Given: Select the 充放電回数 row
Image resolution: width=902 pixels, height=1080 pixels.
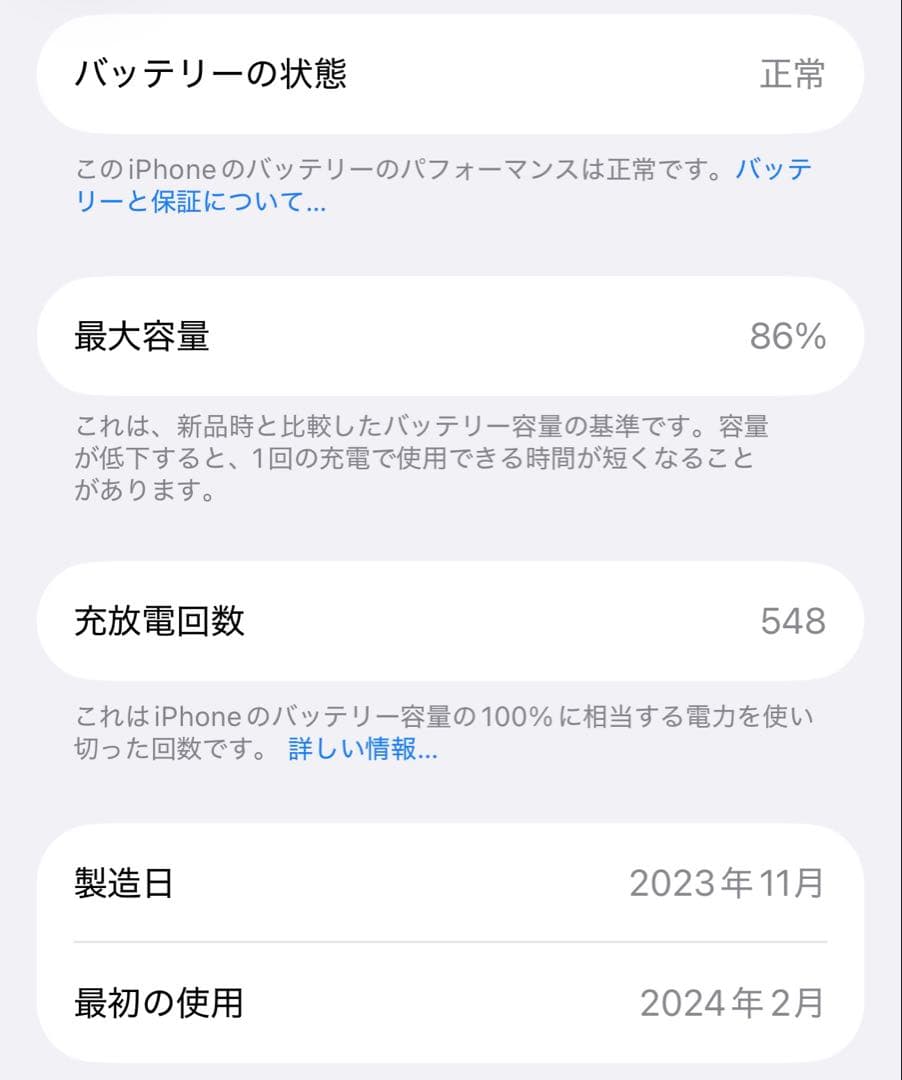Looking at the screenshot, I should [x=450, y=620].
